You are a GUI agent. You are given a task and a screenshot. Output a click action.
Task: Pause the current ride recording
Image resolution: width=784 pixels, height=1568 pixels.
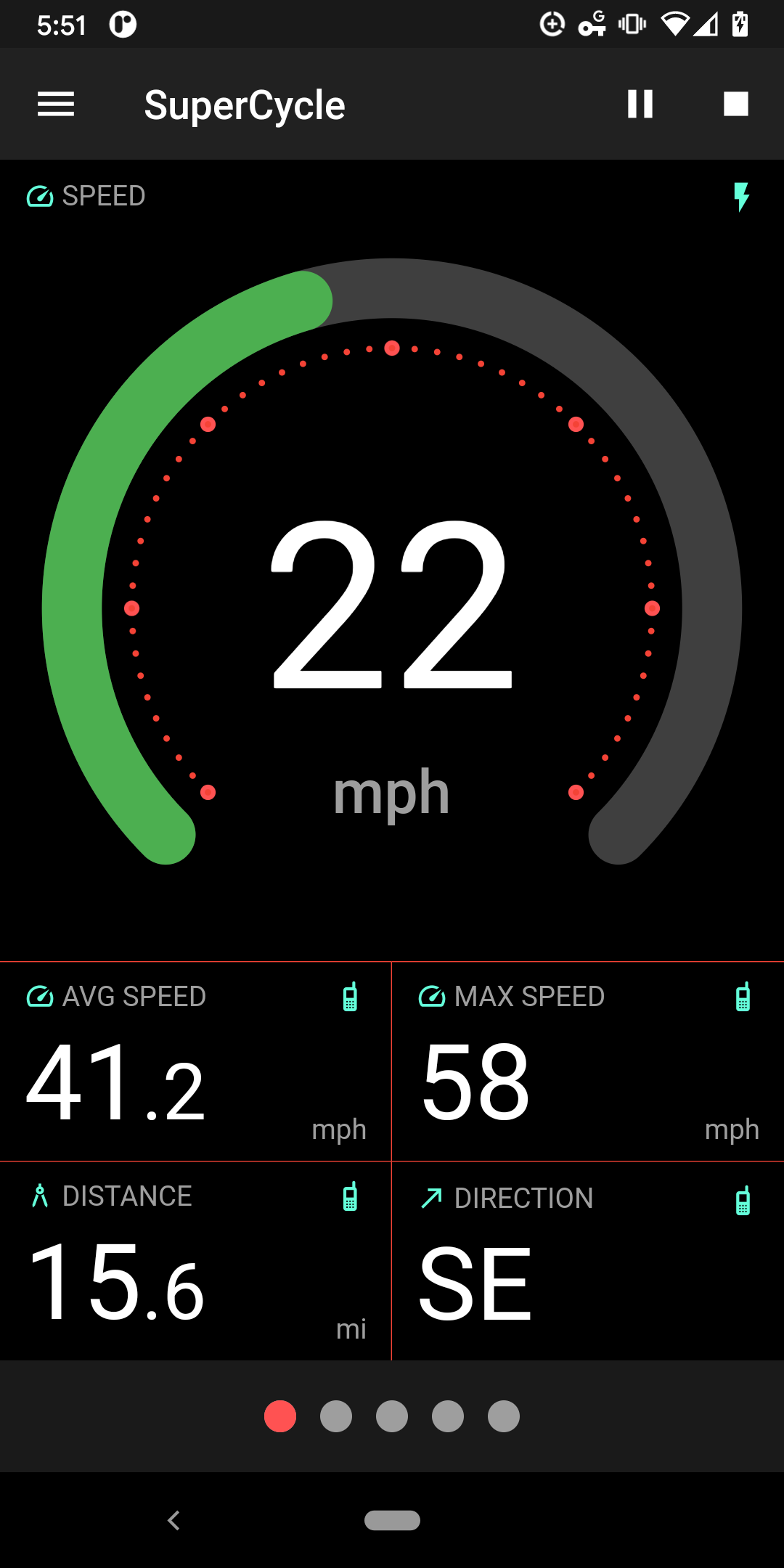click(x=640, y=104)
